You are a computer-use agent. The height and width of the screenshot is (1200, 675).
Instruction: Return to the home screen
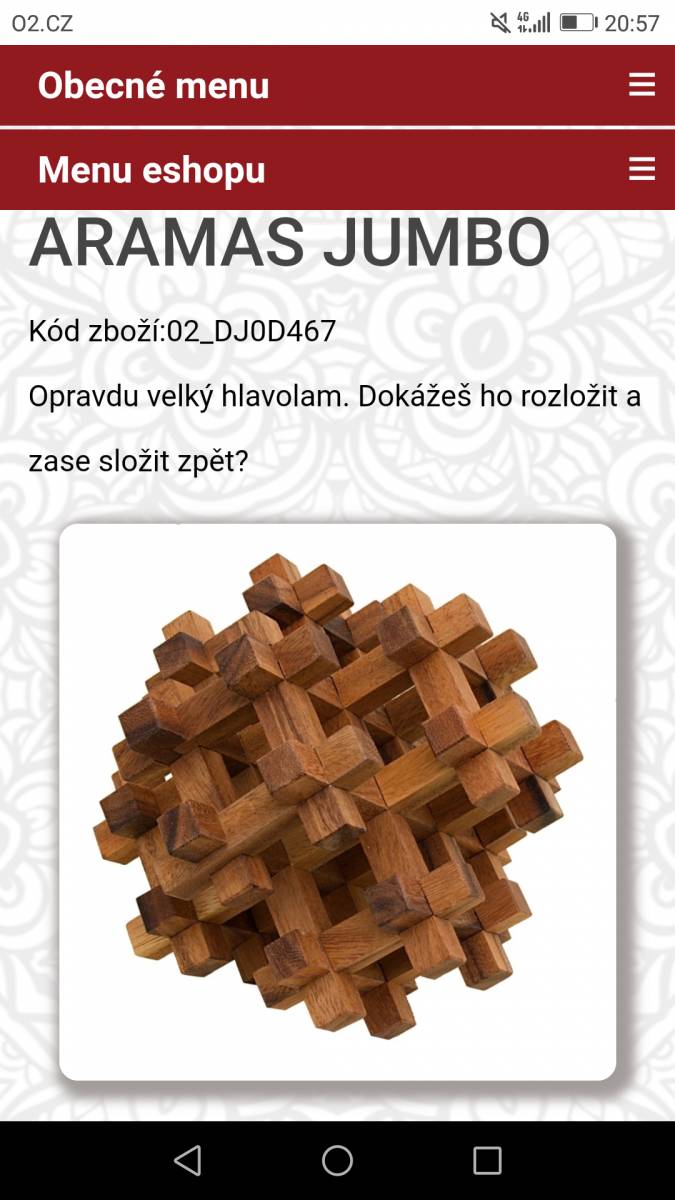337,1160
